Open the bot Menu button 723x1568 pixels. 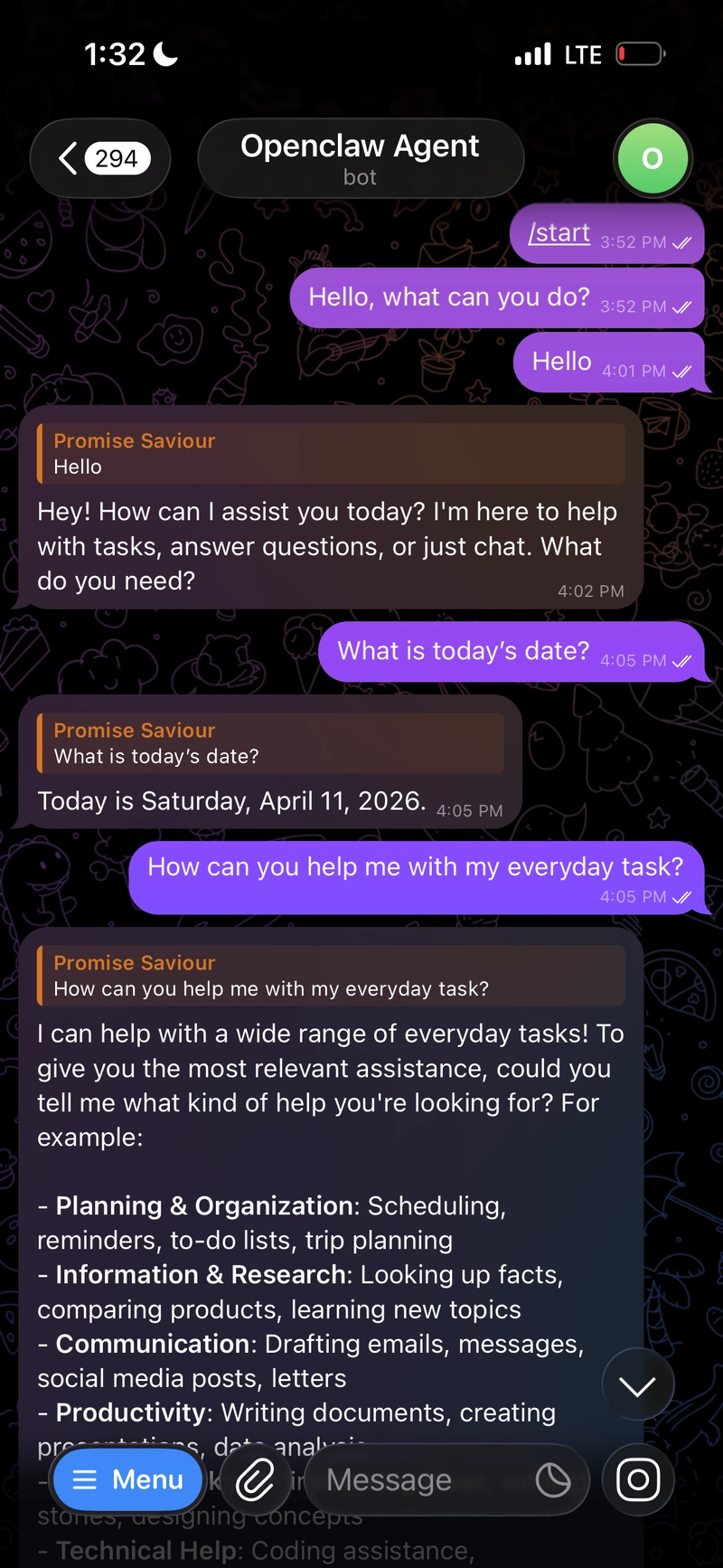127,1480
